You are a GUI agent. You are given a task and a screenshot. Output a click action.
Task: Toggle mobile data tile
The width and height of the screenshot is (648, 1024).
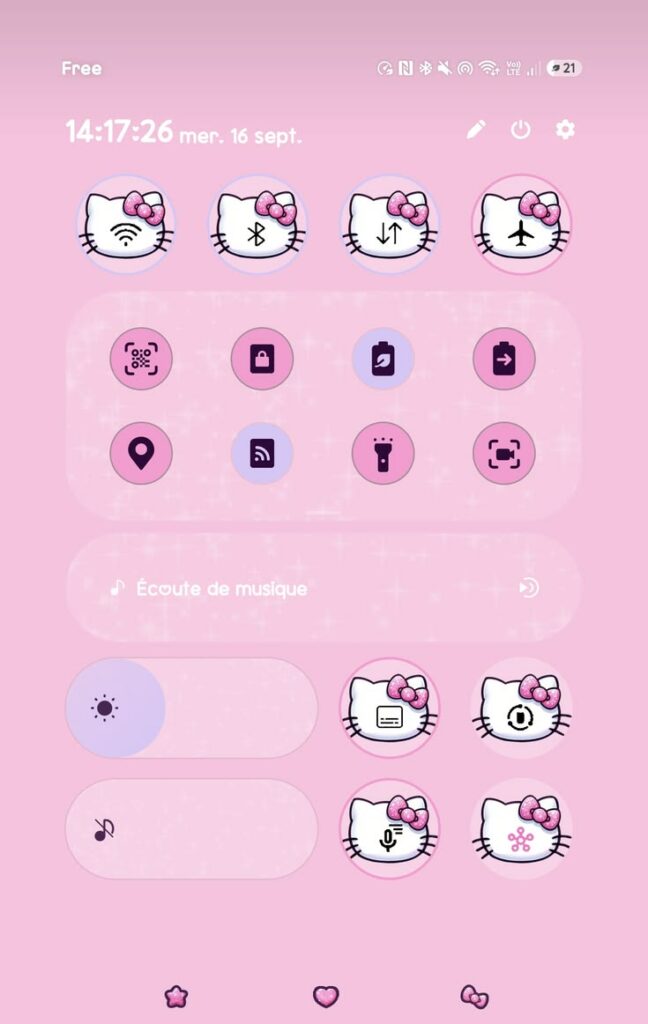pos(389,224)
